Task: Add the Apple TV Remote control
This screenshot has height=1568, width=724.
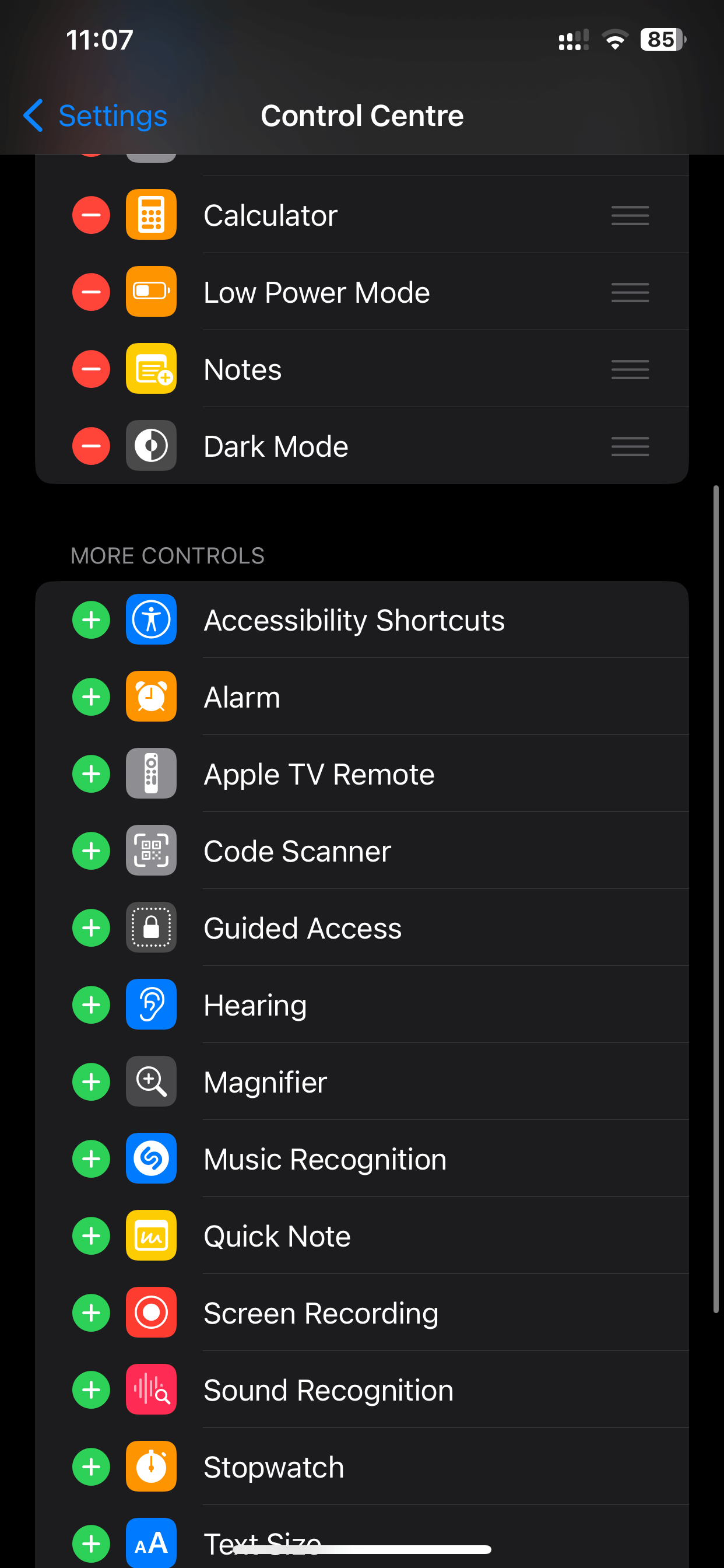Action: click(92, 774)
